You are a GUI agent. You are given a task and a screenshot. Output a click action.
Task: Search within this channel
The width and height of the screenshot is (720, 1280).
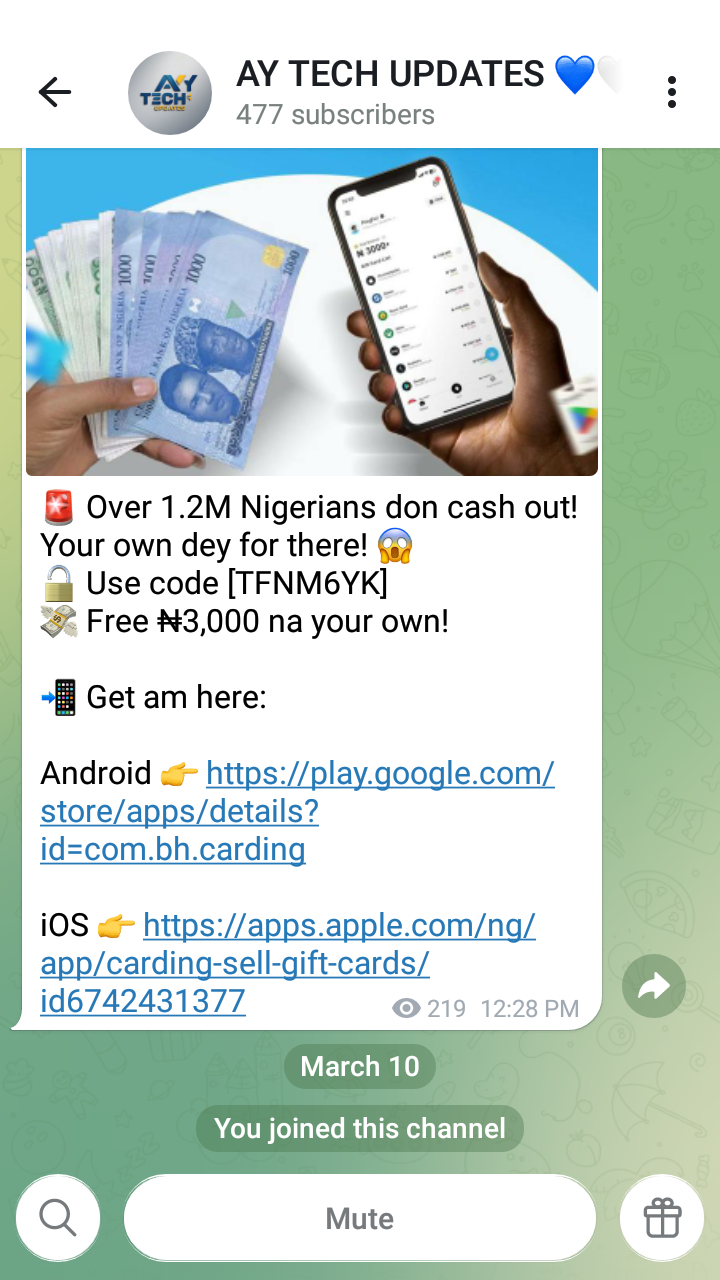58,1218
